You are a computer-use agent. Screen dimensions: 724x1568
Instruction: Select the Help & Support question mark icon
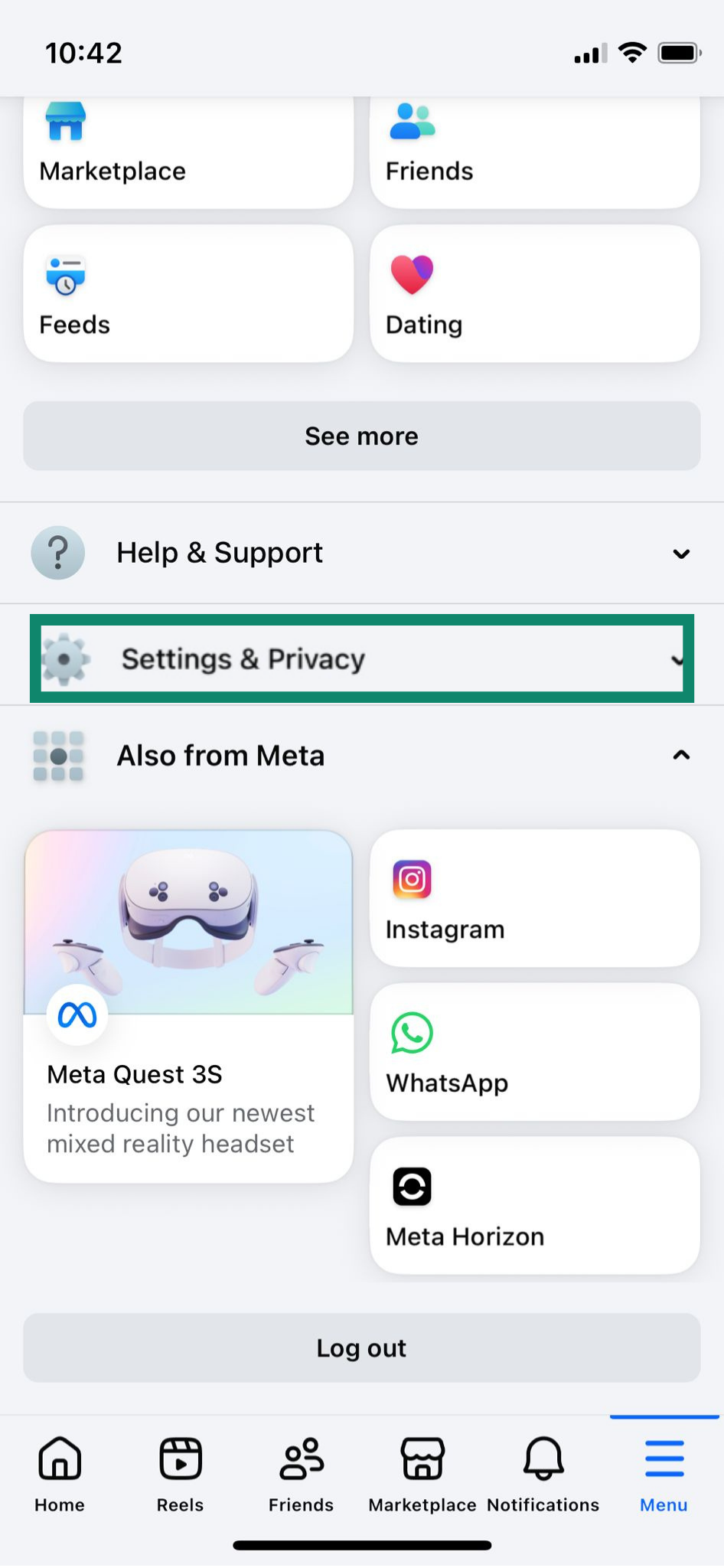click(58, 552)
